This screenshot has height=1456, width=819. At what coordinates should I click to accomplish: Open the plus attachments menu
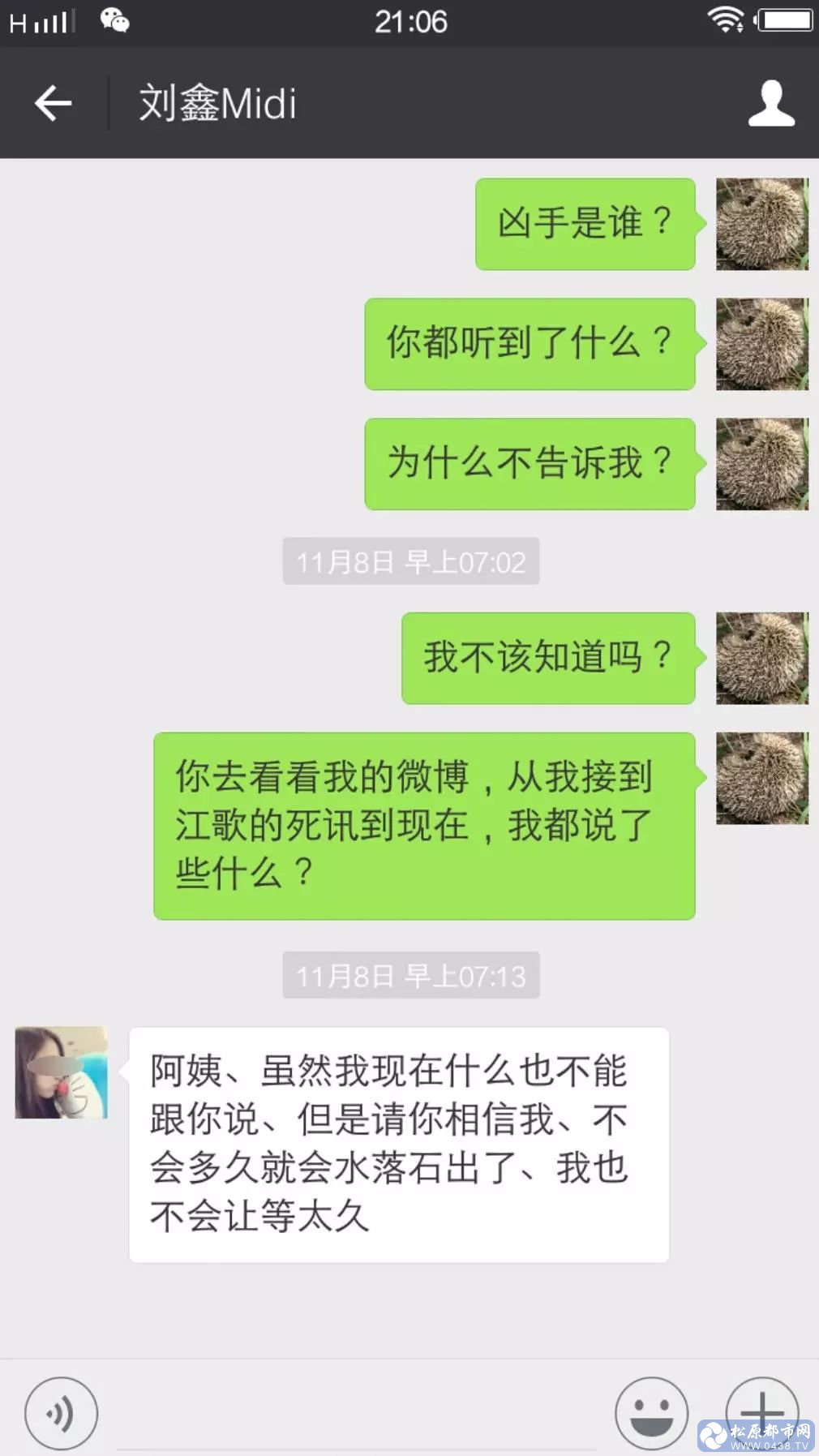point(761,1410)
